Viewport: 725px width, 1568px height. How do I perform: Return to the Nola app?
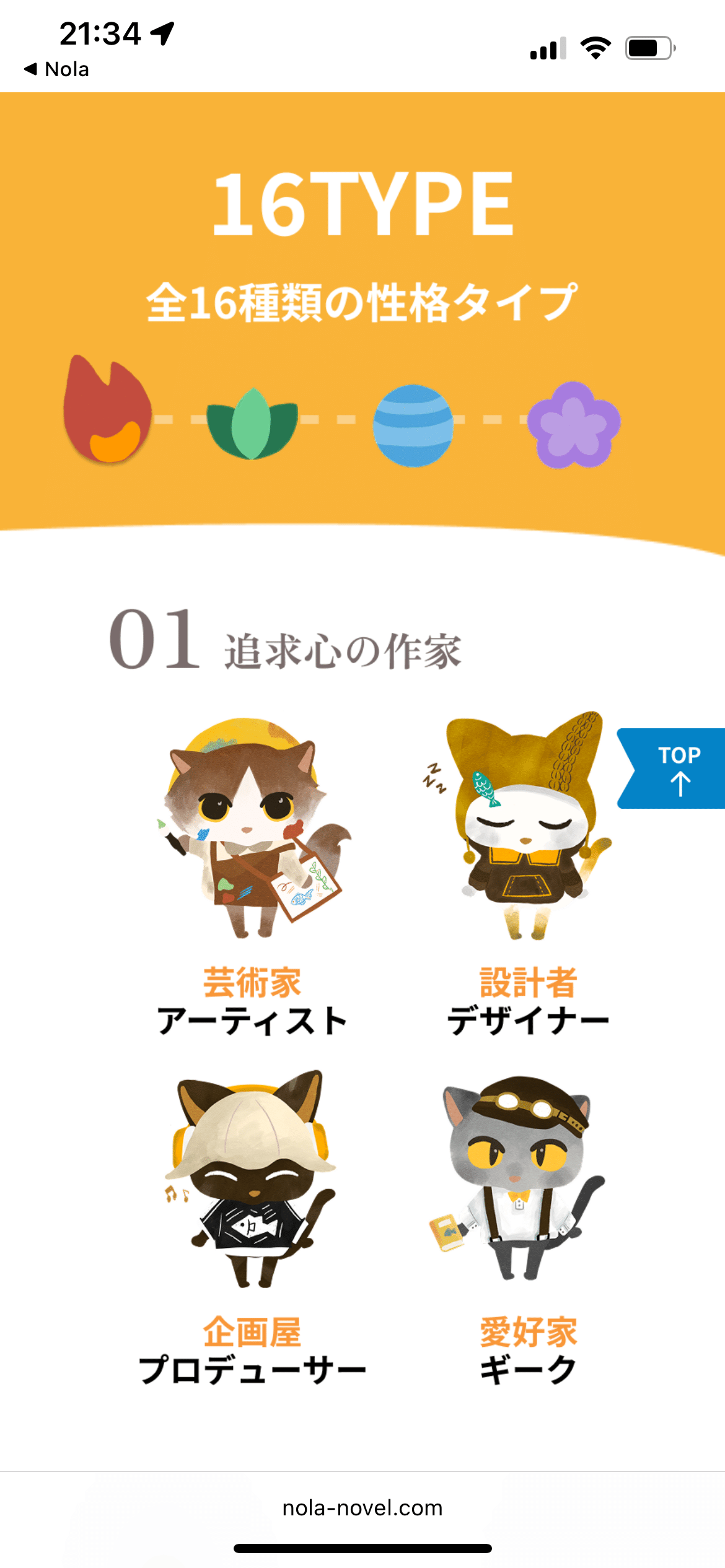click(x=57, y=69)
